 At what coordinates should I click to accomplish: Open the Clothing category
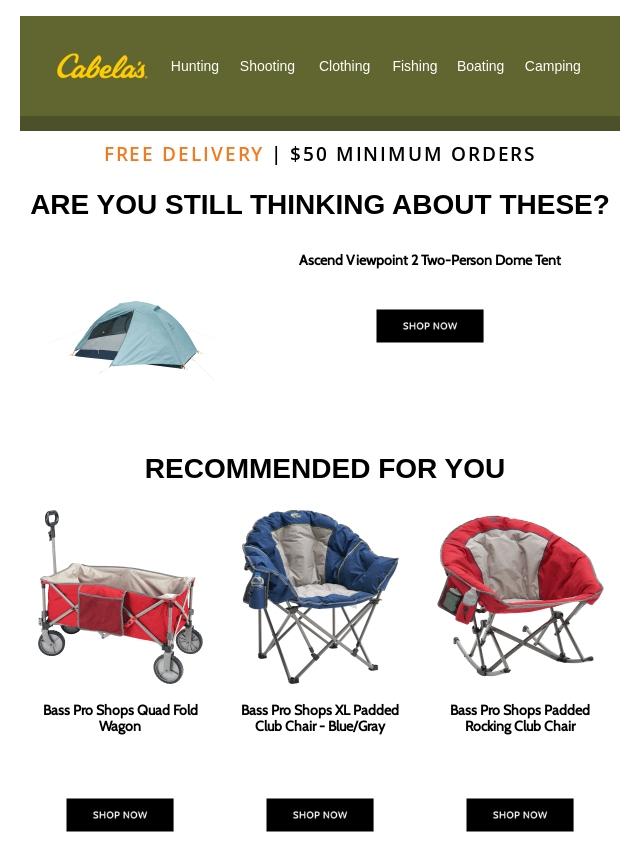(x=344, y=66)
